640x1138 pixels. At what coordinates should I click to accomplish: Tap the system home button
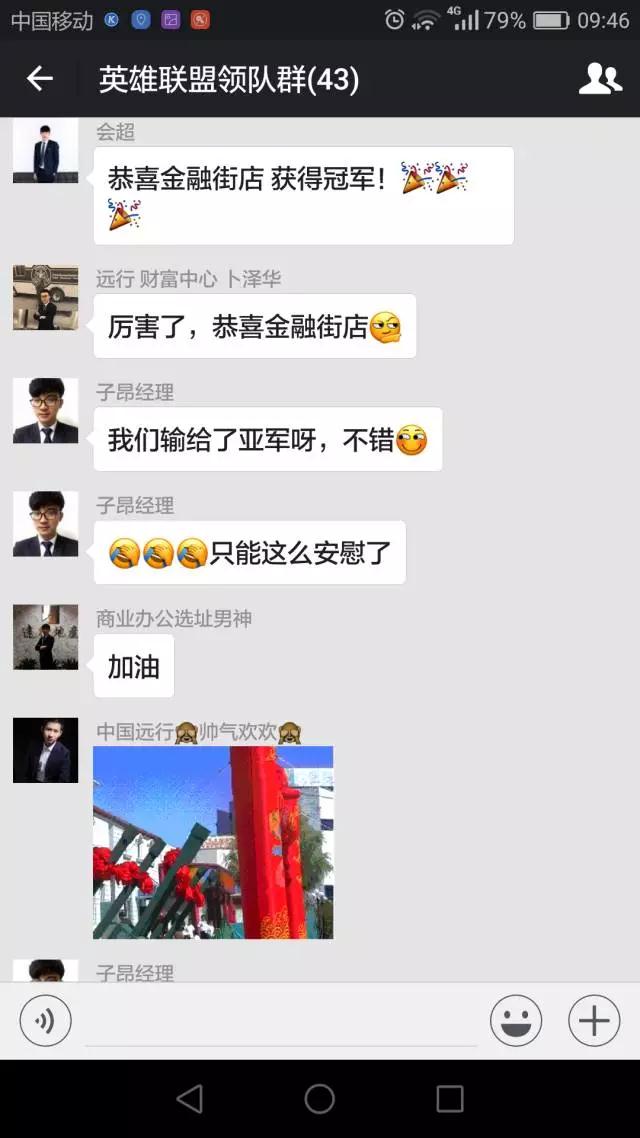[320, 1099]
